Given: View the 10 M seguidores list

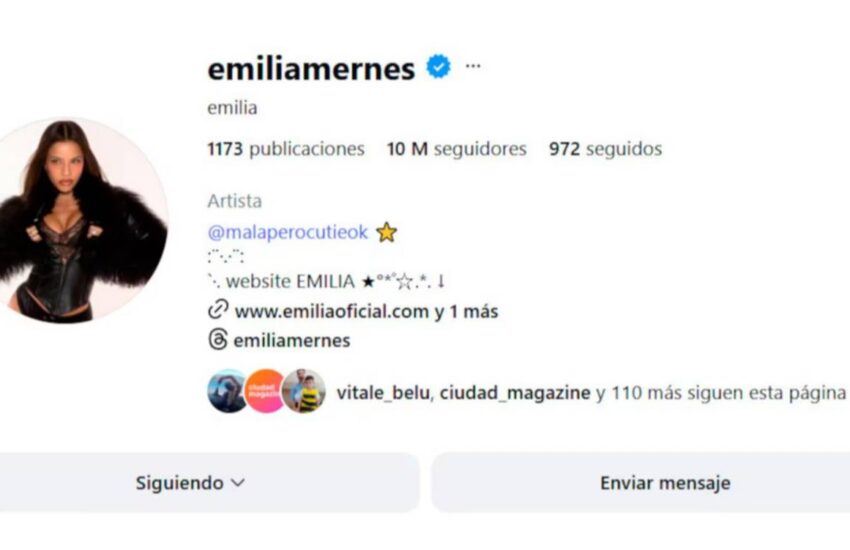Looking at the screenshot, I should click(456, 149).
